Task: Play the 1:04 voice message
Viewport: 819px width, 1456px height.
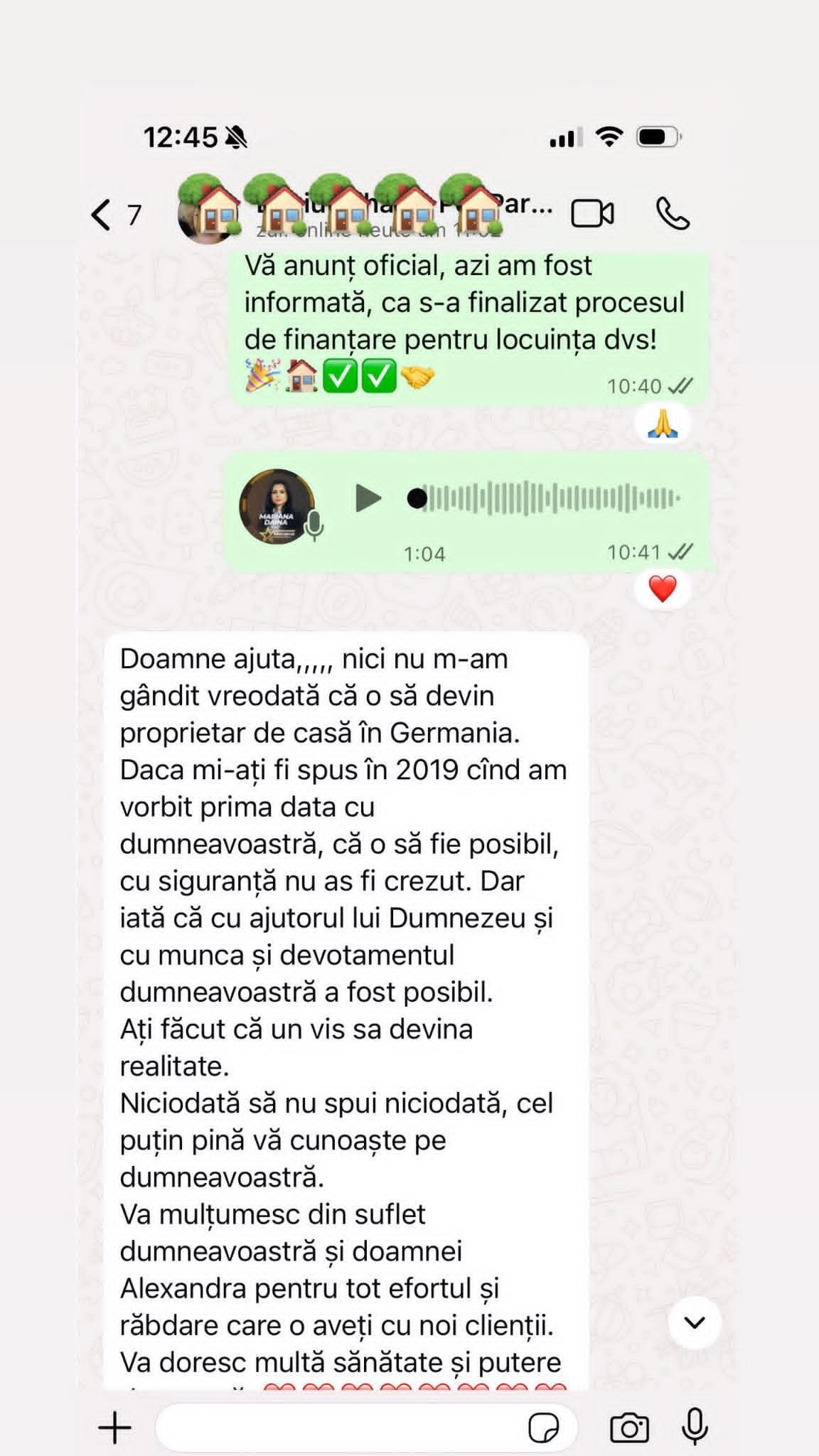Action: pyautogui.click(x=368, y=498)
